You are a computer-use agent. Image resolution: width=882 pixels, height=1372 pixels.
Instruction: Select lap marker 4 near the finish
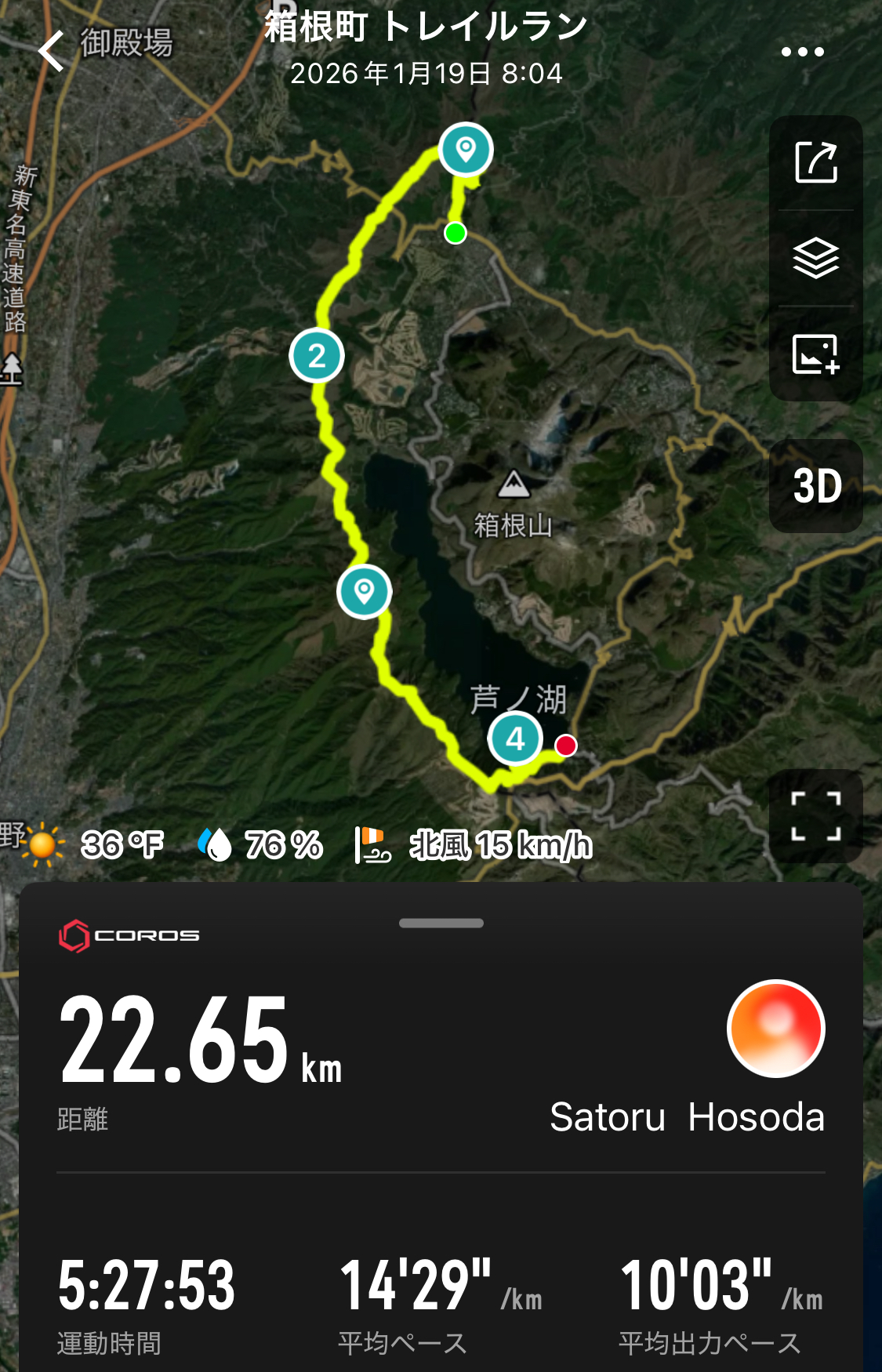pos(515,739)
